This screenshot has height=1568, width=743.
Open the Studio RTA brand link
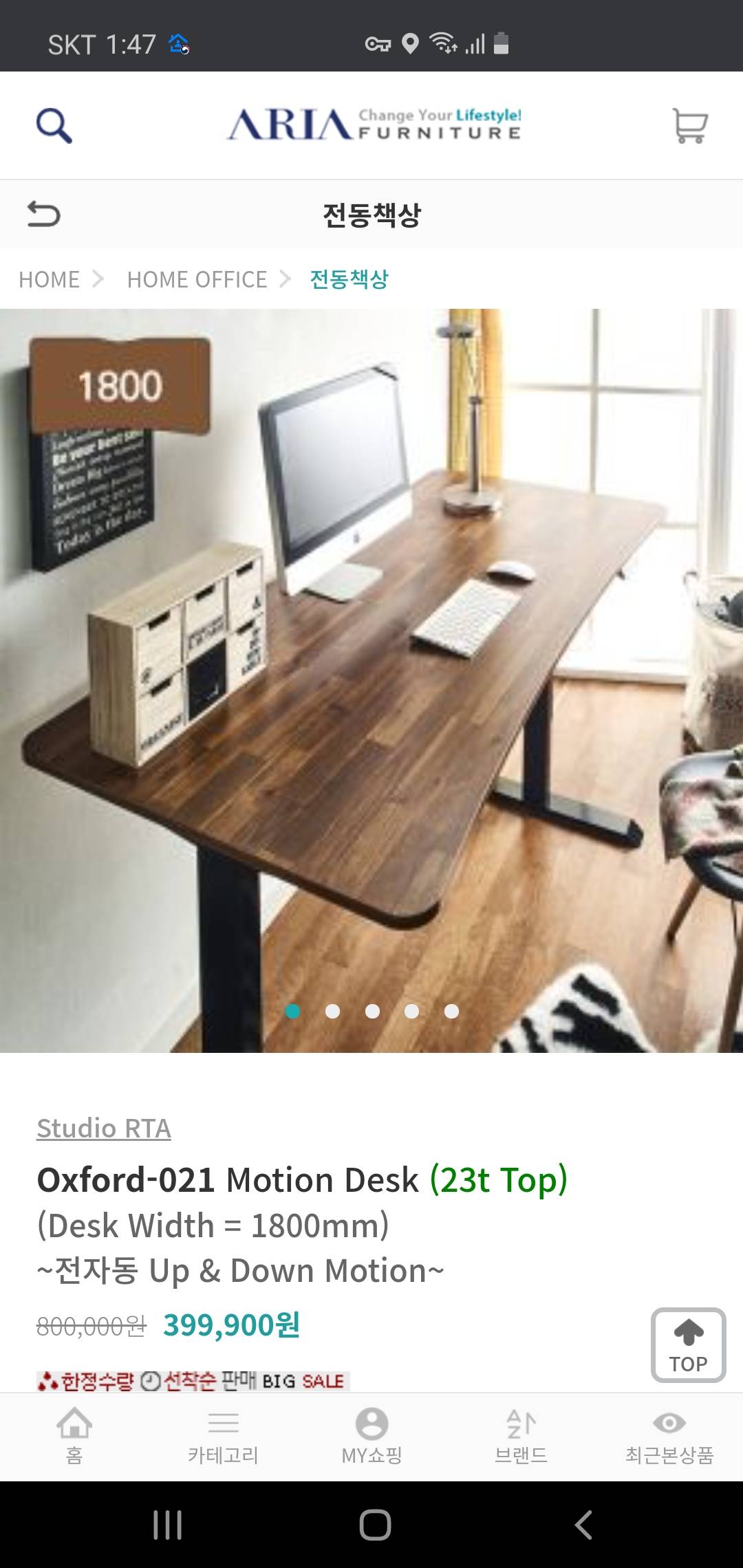click(104, 1128)
